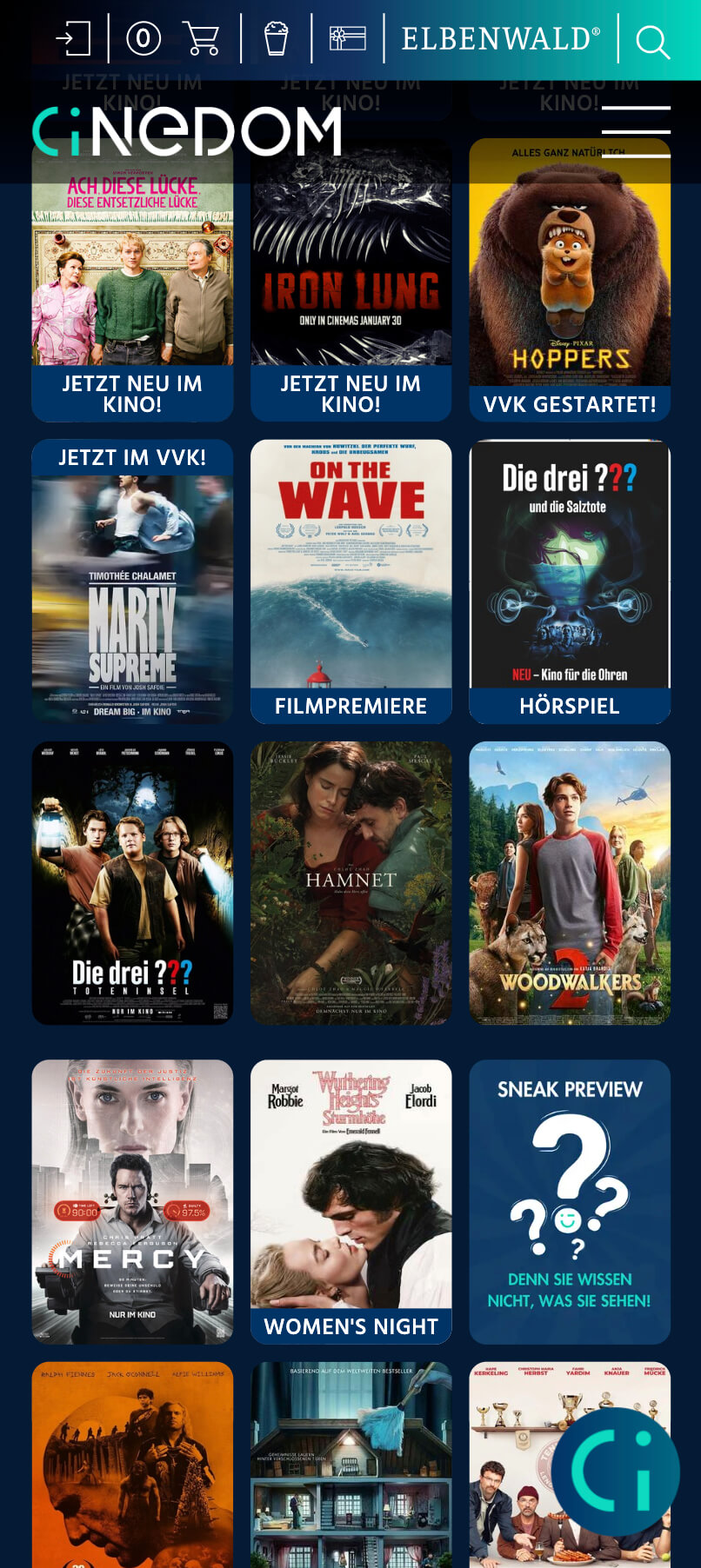Open the shopping cart
Screen dimensions: 701x1568
click(x=202, y=39)
